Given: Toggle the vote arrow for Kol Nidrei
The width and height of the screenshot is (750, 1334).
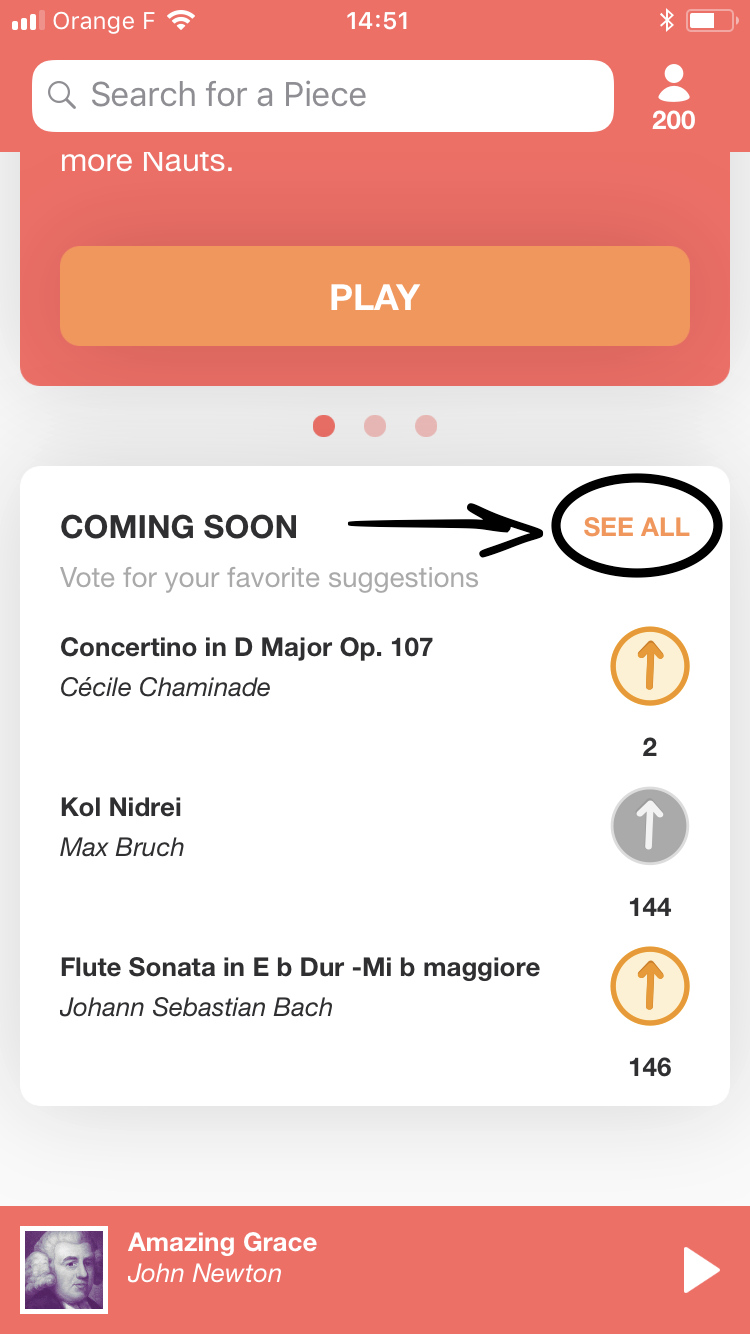Looking at the screenshot, I should tap(650, 827).
